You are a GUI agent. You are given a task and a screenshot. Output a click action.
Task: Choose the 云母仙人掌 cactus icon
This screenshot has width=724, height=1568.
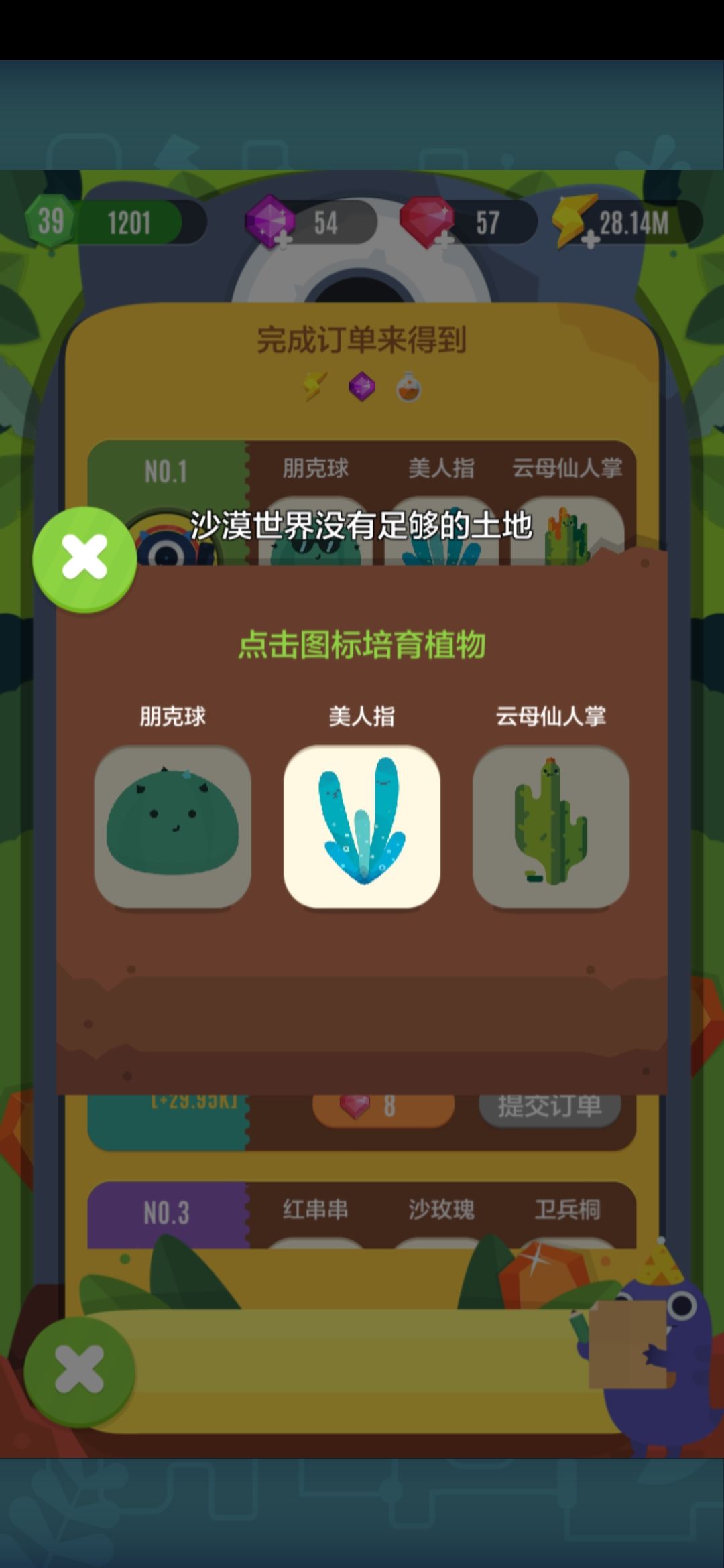point(551,827)
